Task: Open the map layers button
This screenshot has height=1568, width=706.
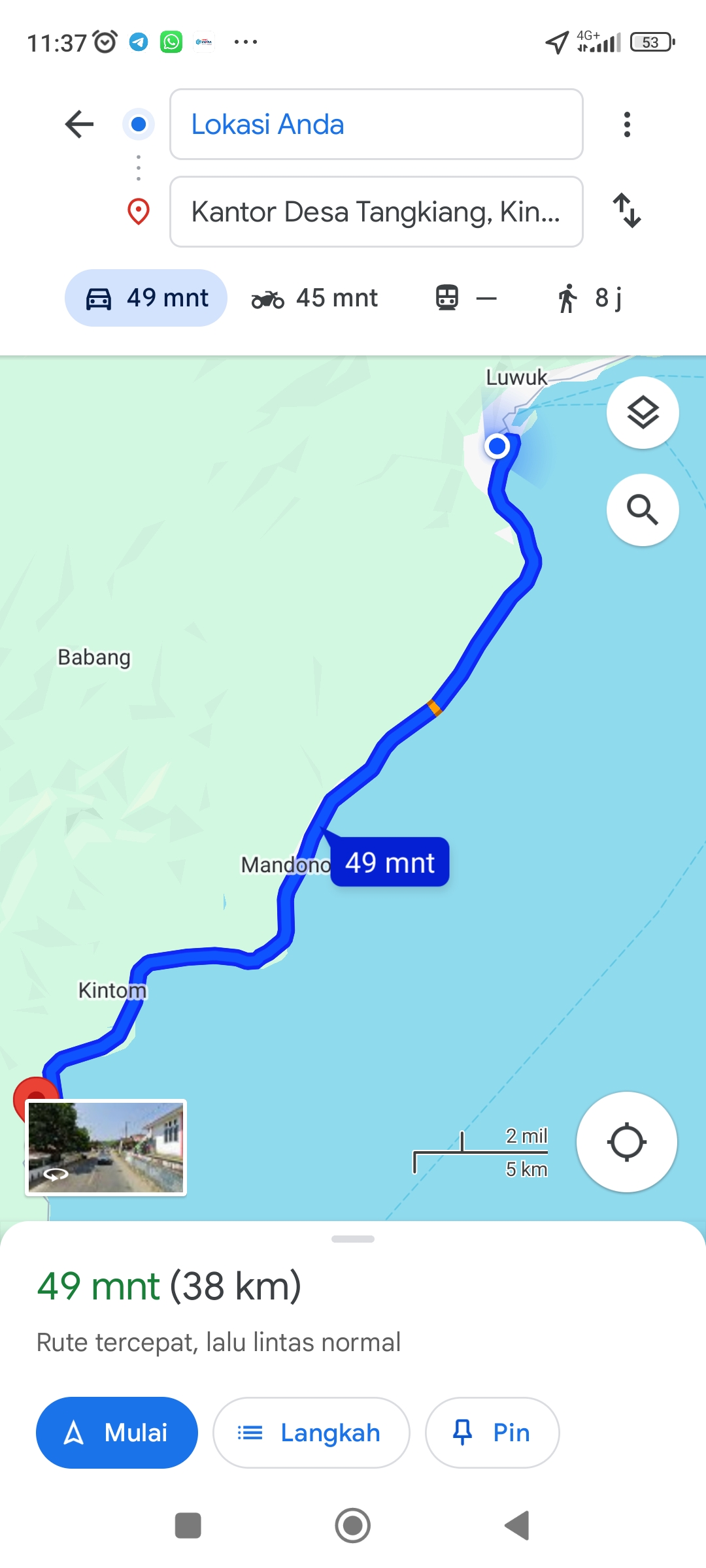Action: (643, 413)
